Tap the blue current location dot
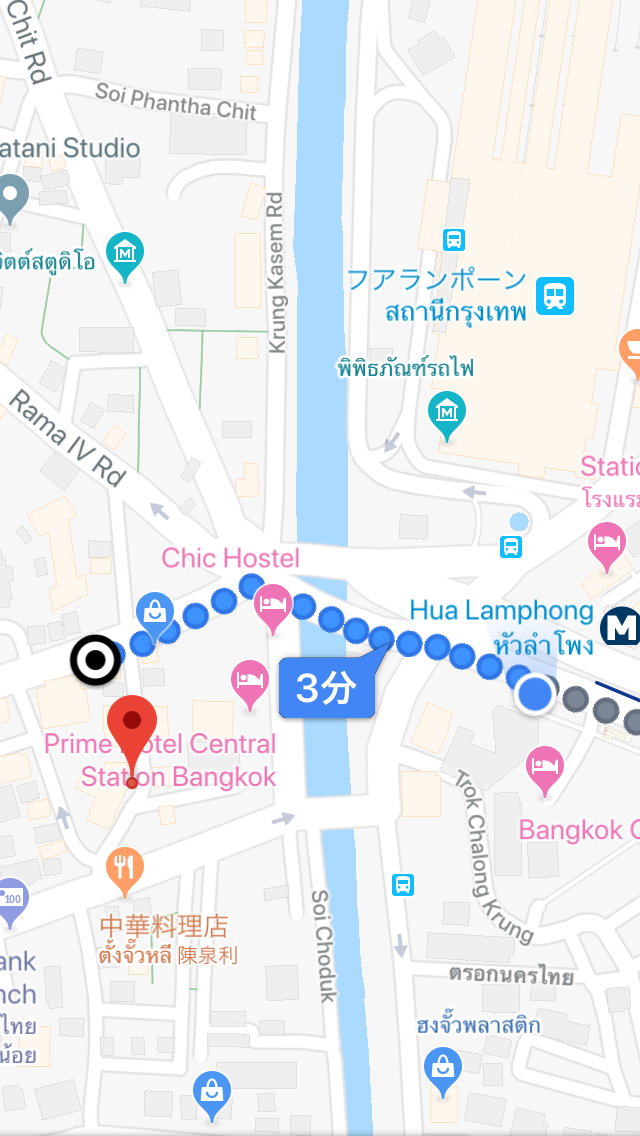Screen dimensions: 640x1136 click(x=537, y=693)
